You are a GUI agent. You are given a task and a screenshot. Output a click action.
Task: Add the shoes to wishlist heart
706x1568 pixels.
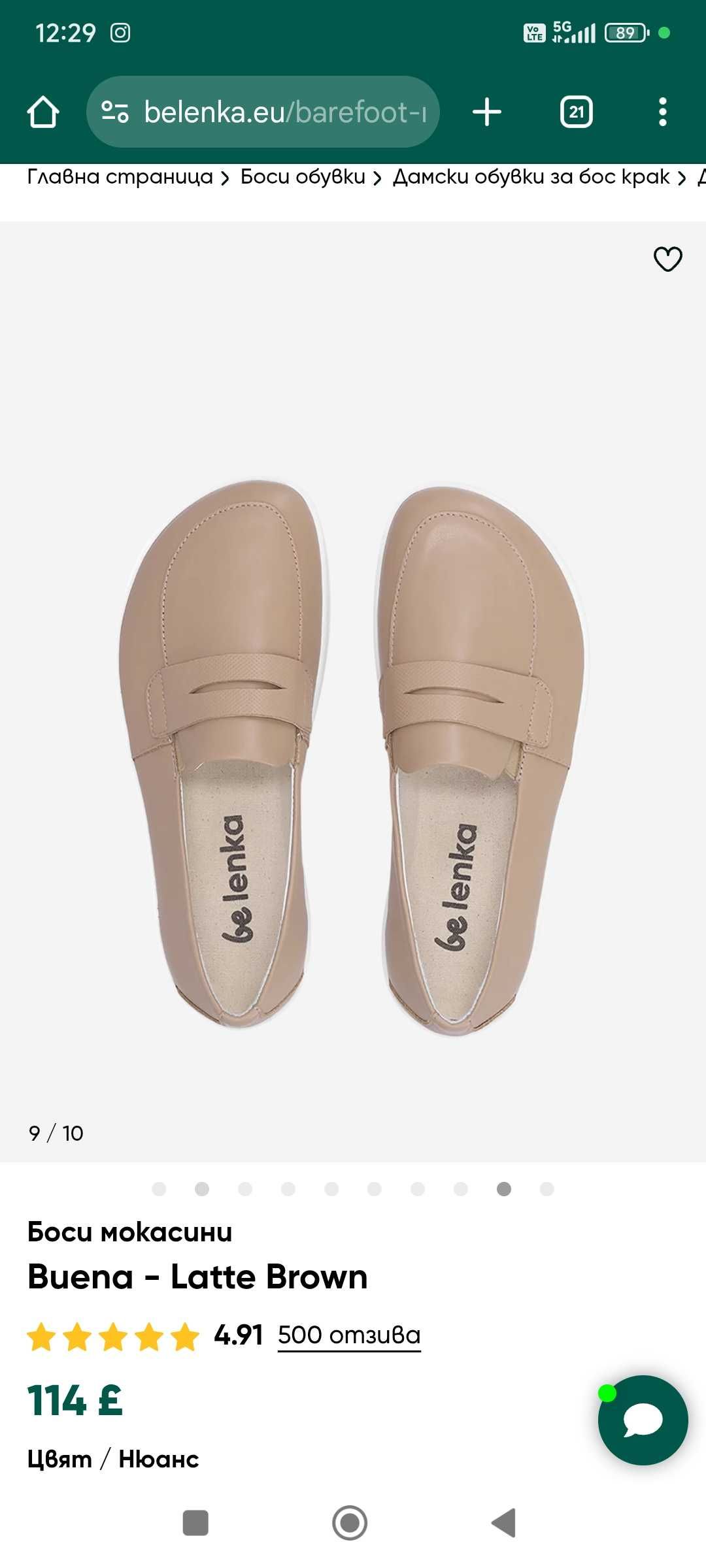(x=667, y=259)
